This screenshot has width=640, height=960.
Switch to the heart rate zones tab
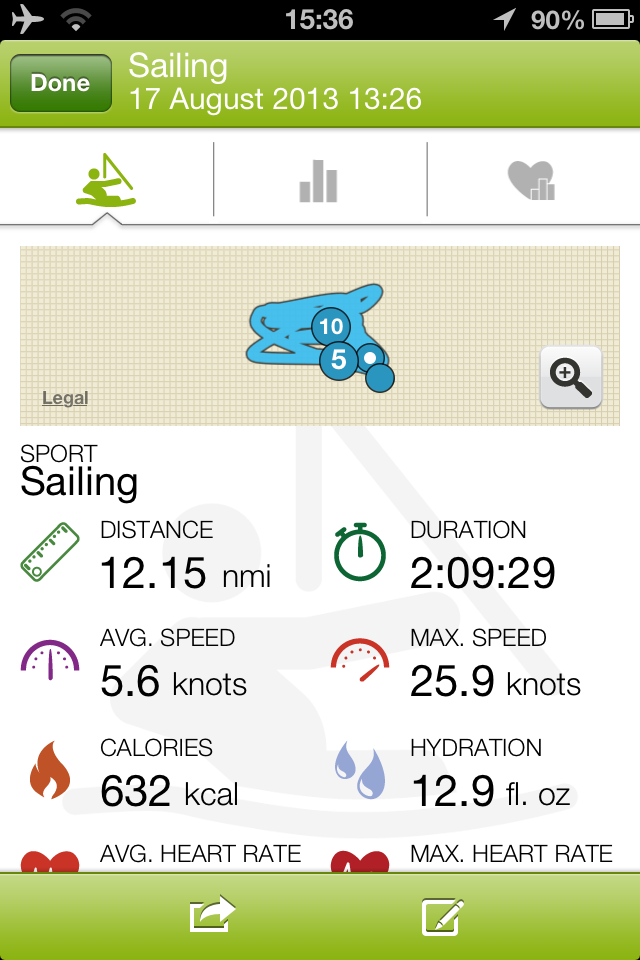[x=531, y=182]
